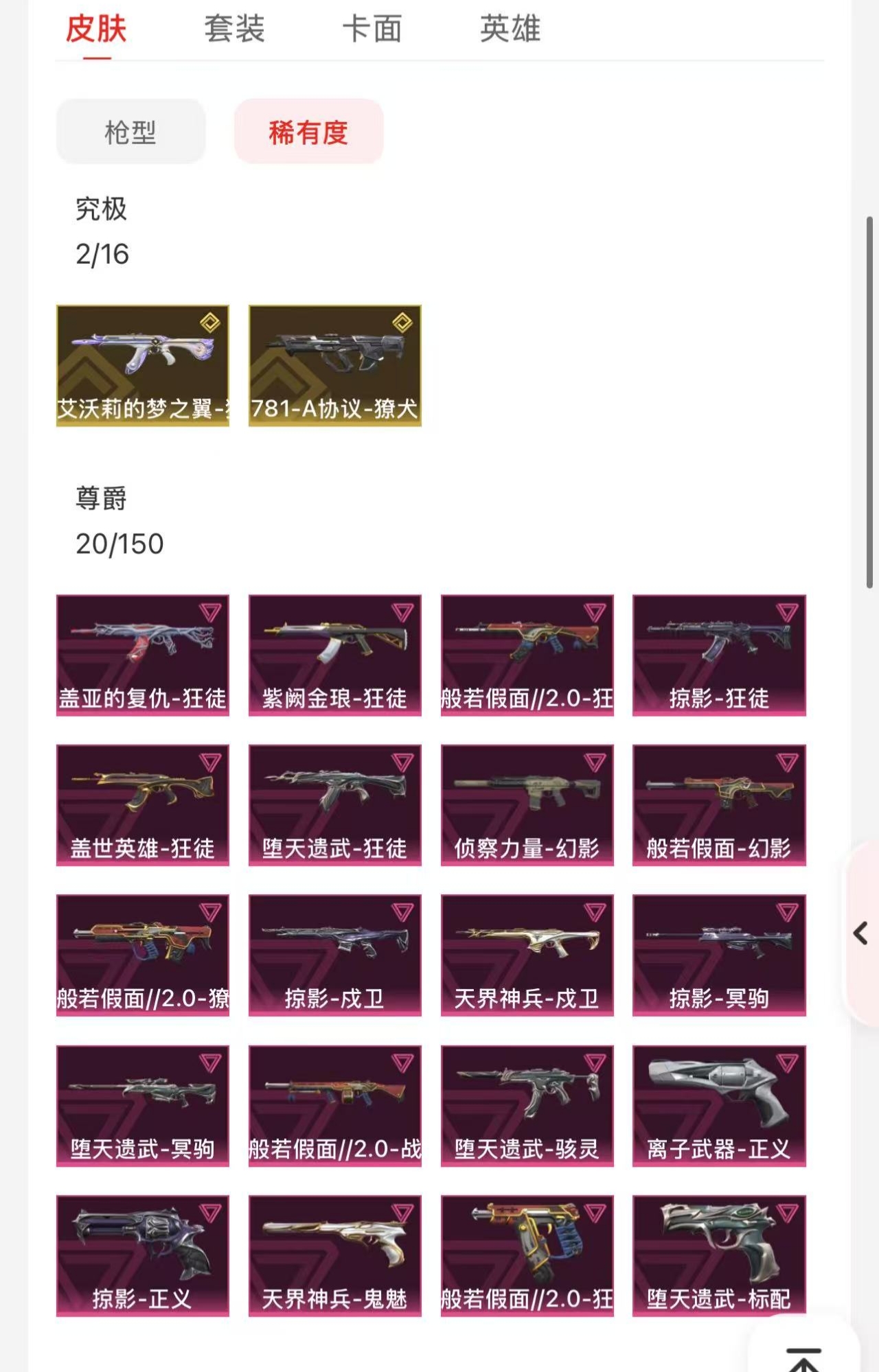Screen dimensions: 879x1372
Task: Expand the side panel arrow
Action: [861, 933]
